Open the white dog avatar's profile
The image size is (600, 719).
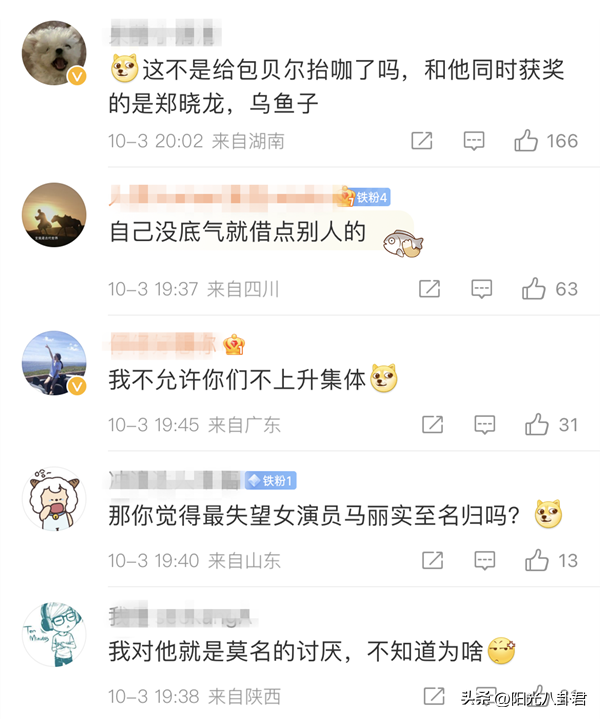click(x=54, y=54)
